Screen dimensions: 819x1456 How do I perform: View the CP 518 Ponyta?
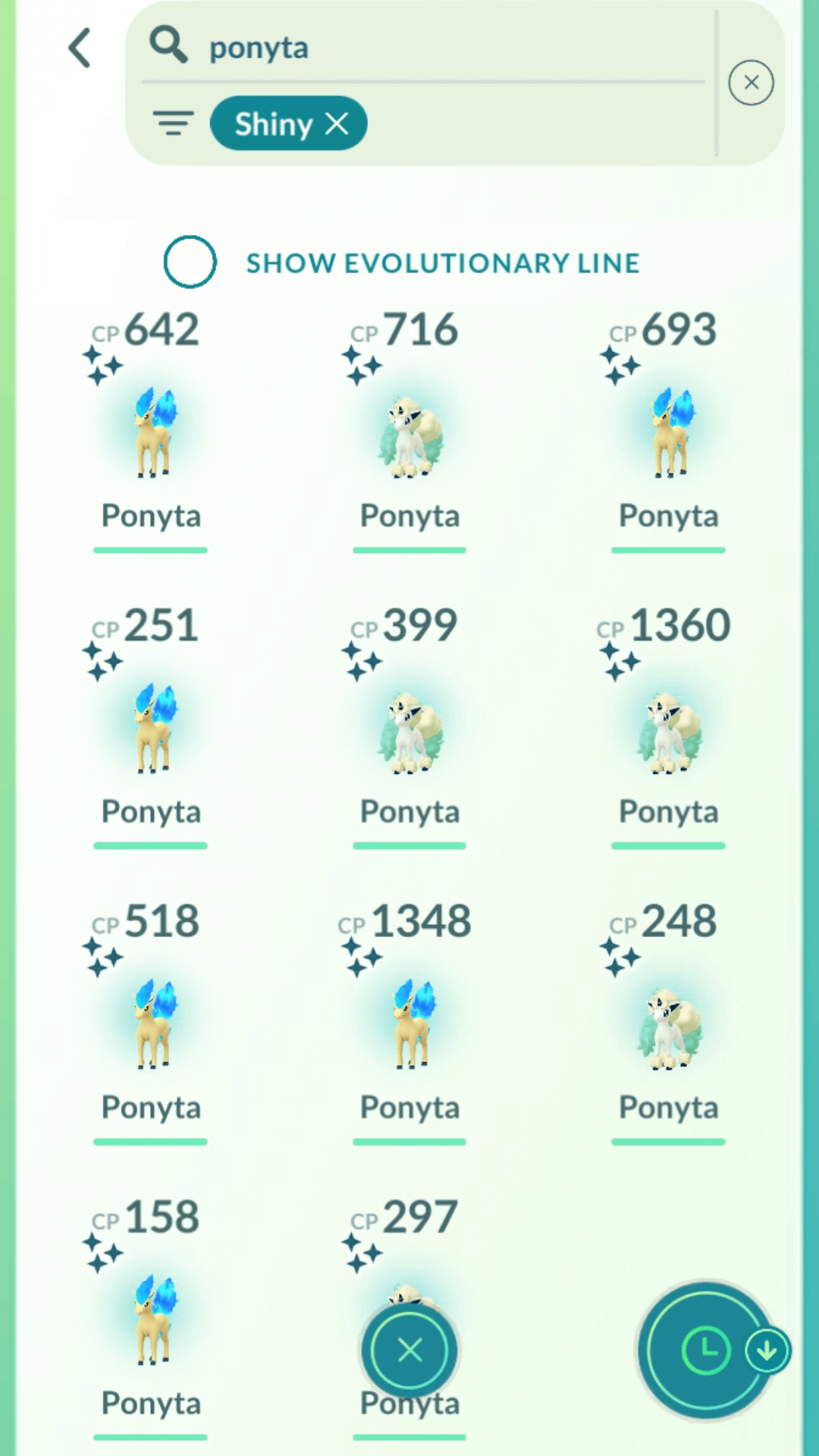[x=151, y=1025]
